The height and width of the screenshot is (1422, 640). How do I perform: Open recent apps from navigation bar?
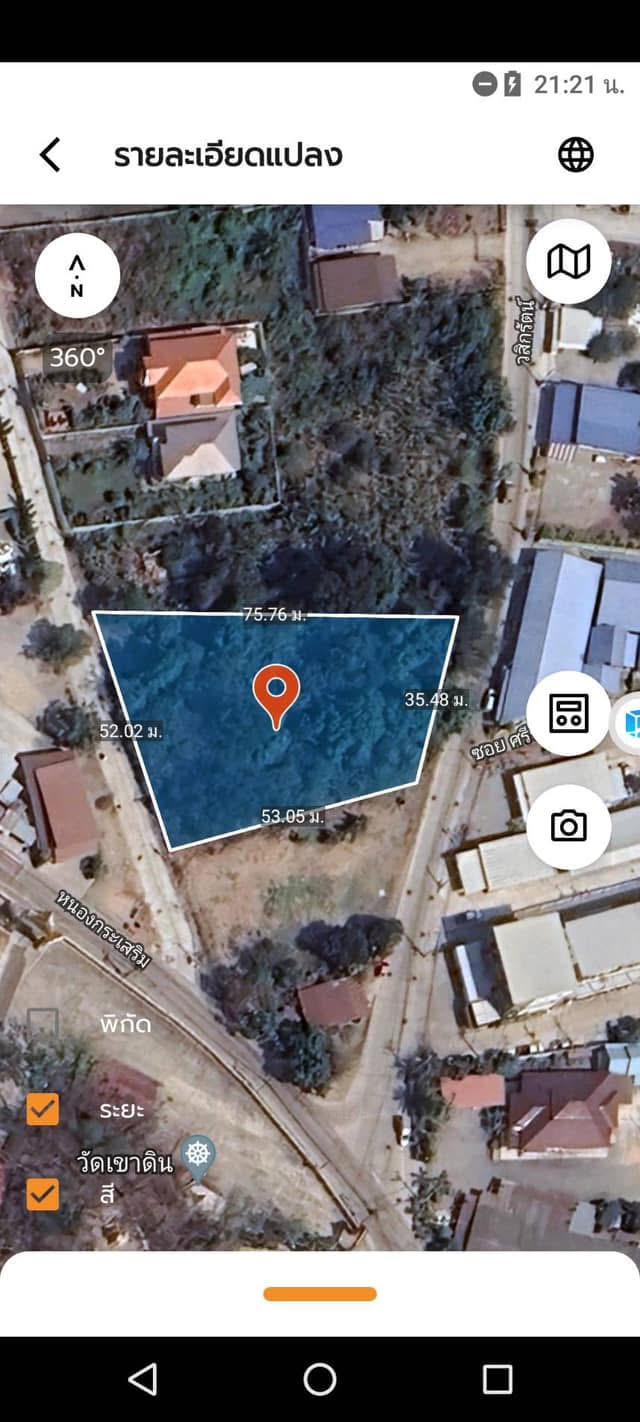pos(497,1379)
